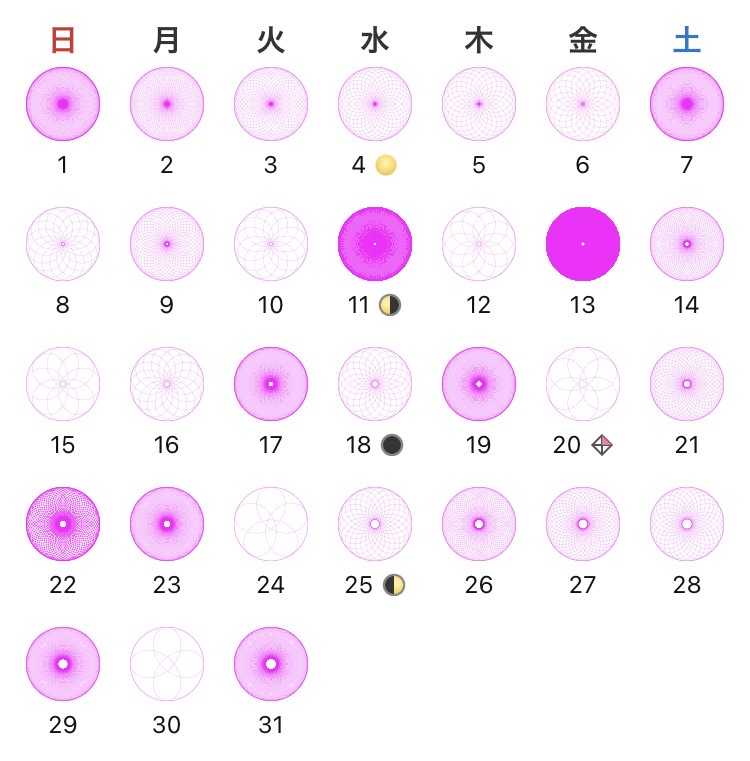Select day 15 on the calendar
This screenshot has height=761, width=750.
coord(63,384)
